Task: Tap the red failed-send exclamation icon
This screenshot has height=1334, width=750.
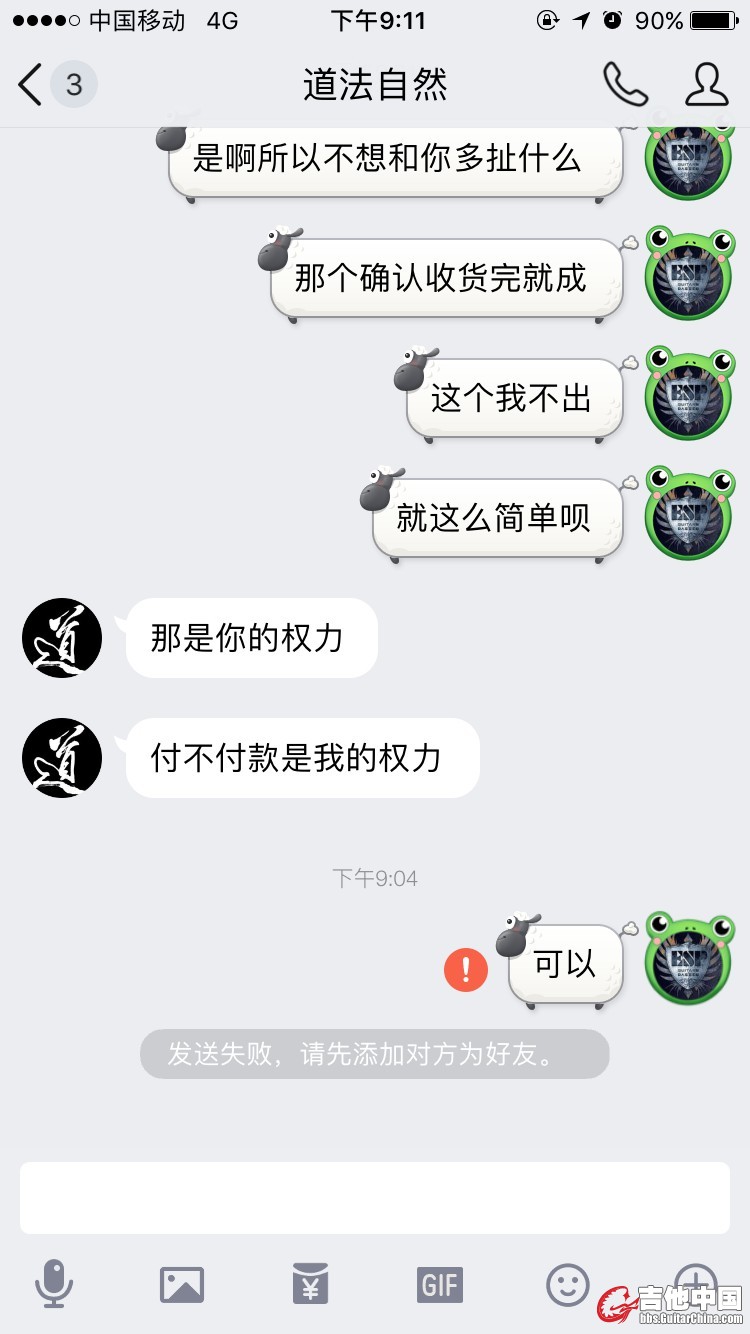Action: coord(466,970)
